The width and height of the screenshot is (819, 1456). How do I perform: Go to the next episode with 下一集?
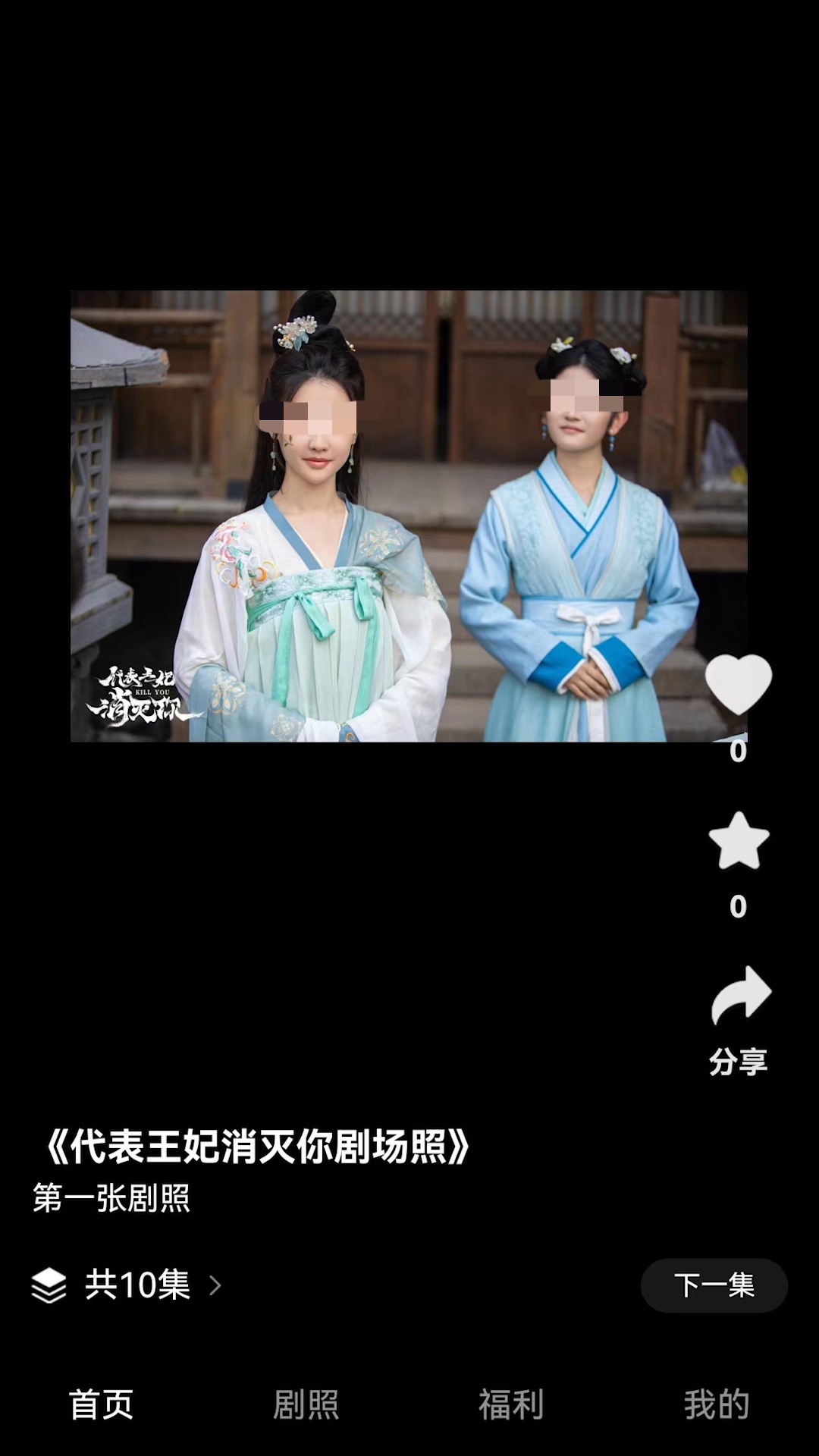[714, 1285]
